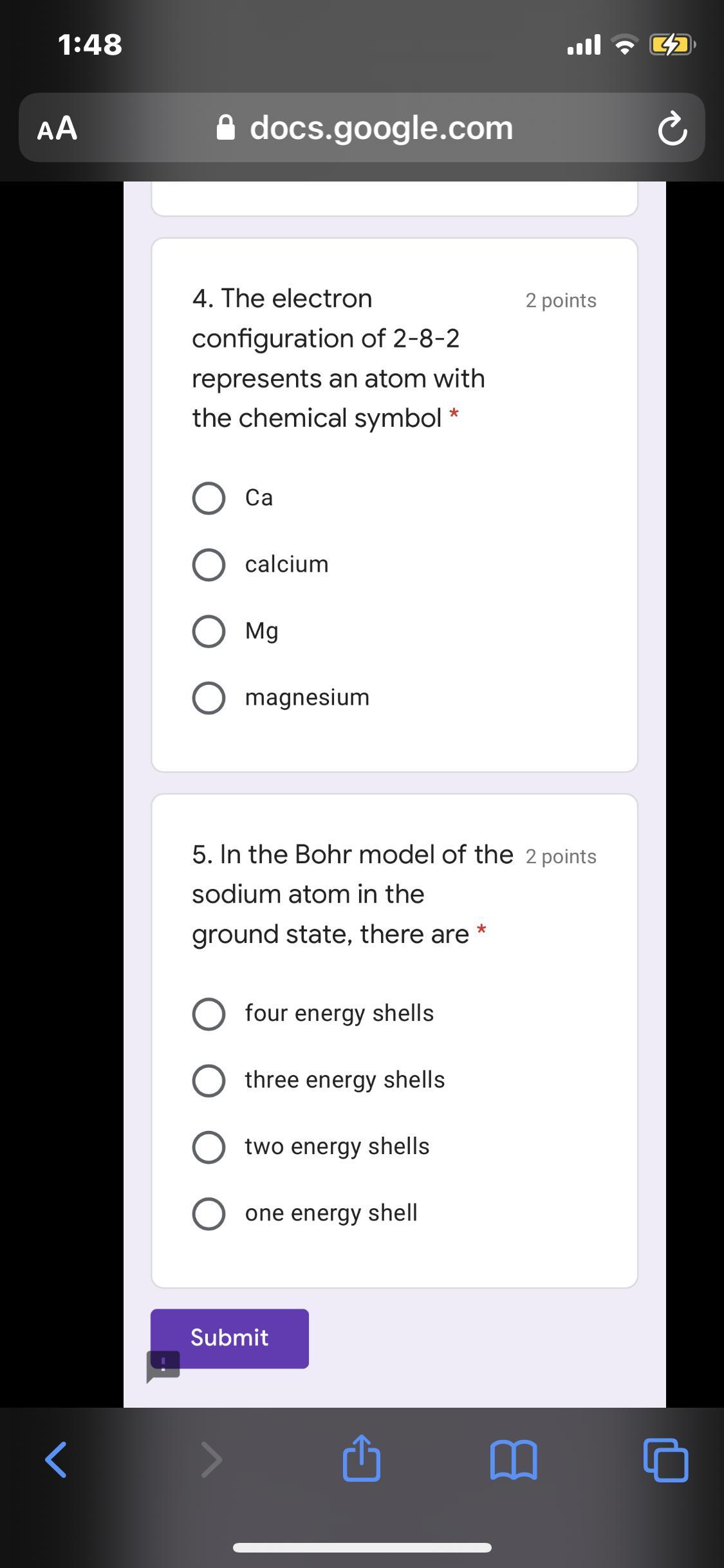Choose the calcium radio option
The width and height of the screenshot is (724, 1568).
point(209,565)
